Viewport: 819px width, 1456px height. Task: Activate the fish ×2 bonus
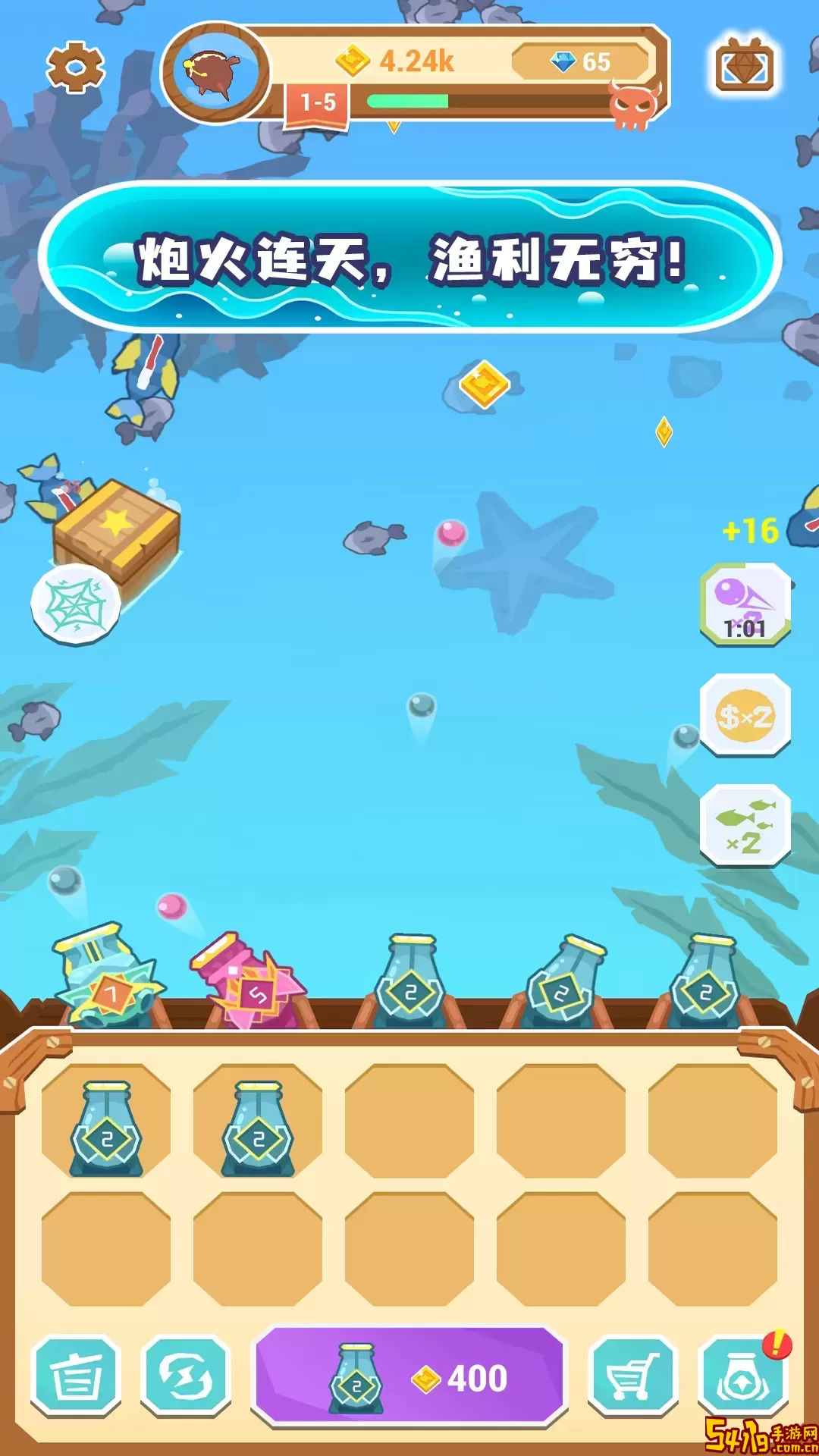click(x=745, y=825)
